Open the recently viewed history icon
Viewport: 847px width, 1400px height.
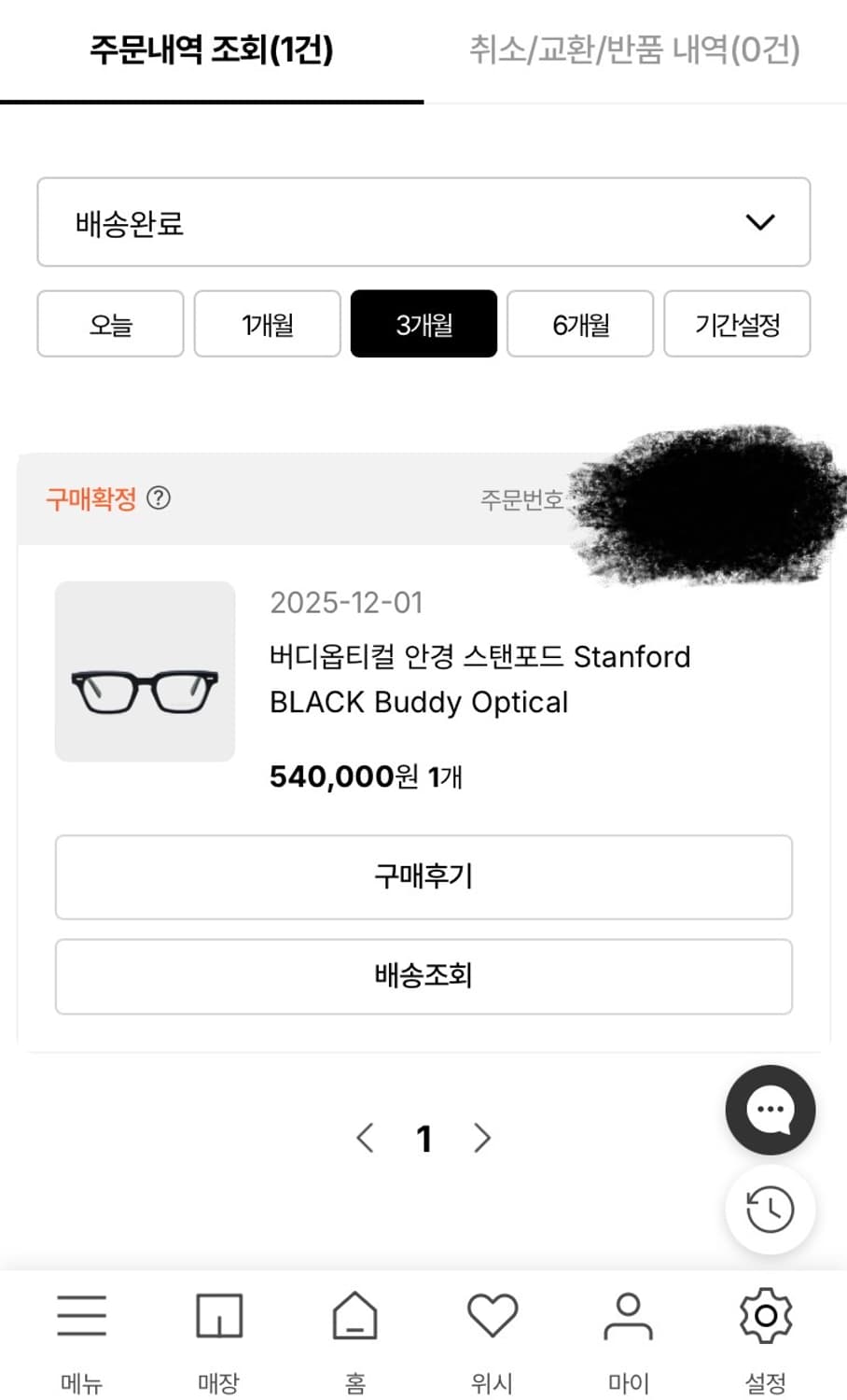770,1208
